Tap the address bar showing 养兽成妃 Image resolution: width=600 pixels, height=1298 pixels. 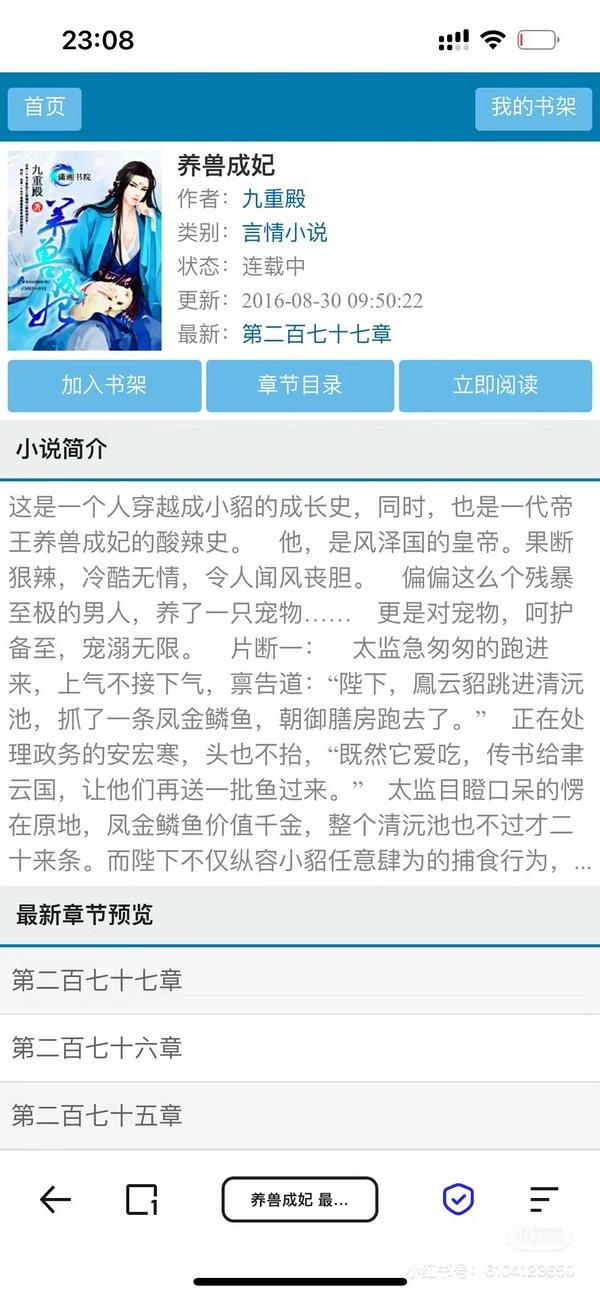(300, 1199)
